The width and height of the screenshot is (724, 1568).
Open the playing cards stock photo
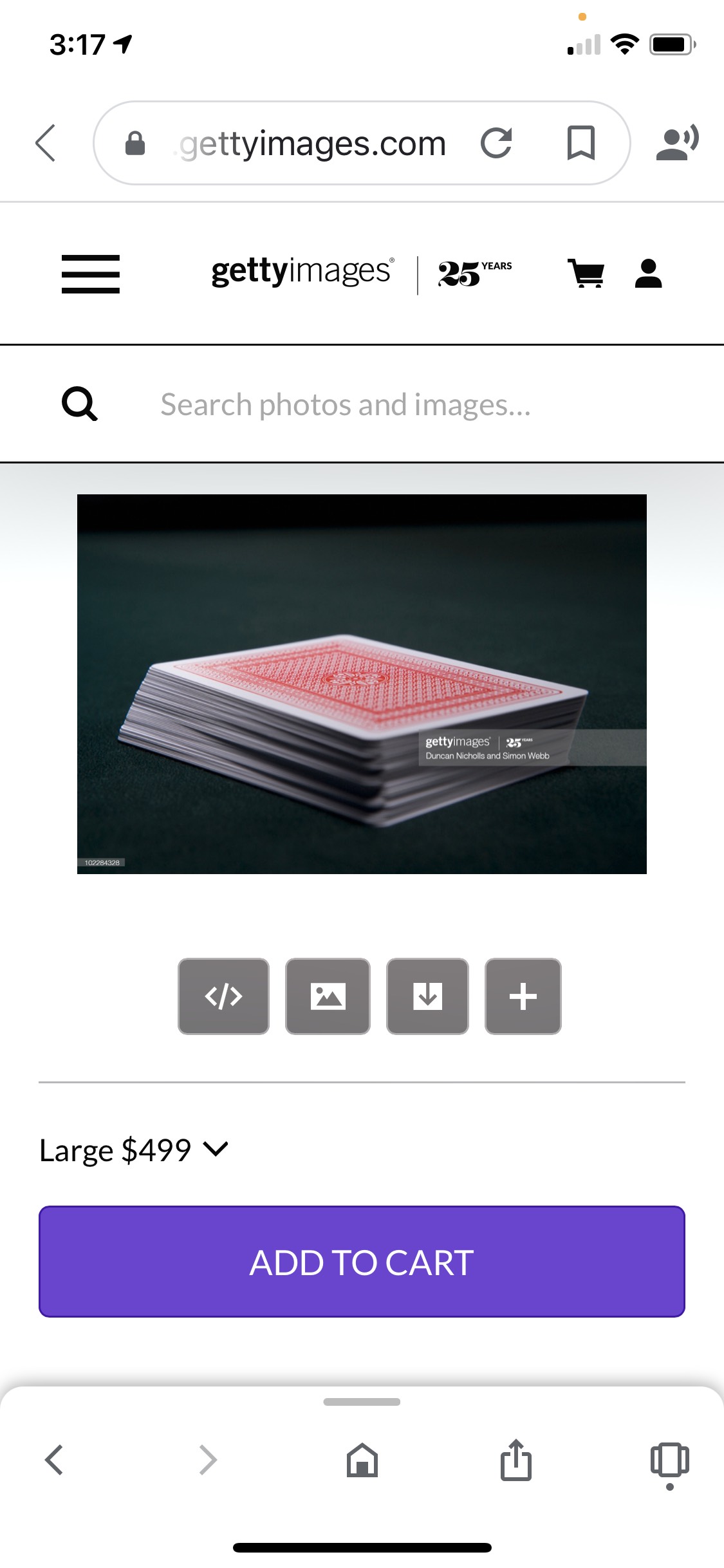[362, 684]
